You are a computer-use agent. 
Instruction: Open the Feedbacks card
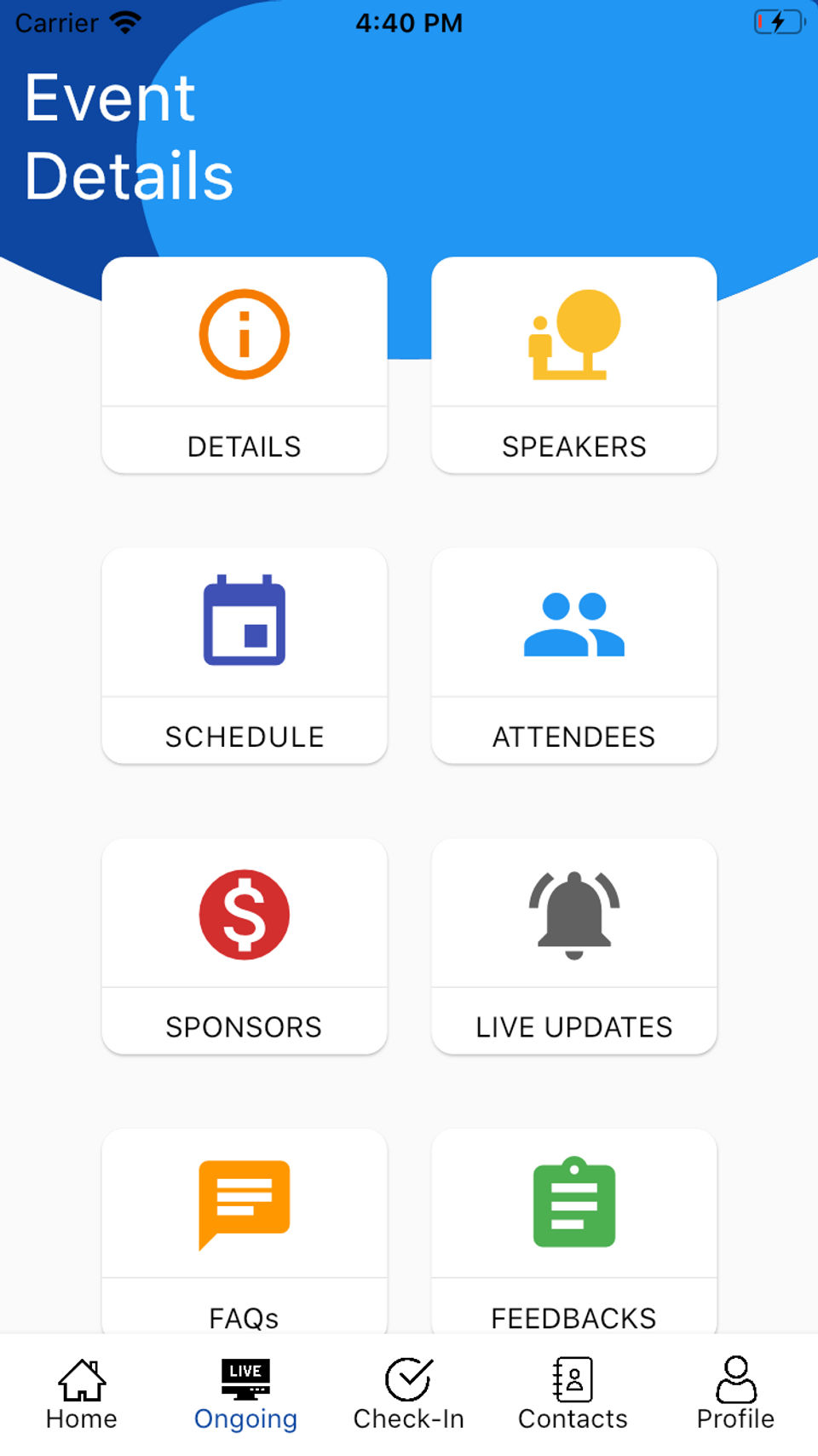pyautogui.click(x=573, y=1232)
